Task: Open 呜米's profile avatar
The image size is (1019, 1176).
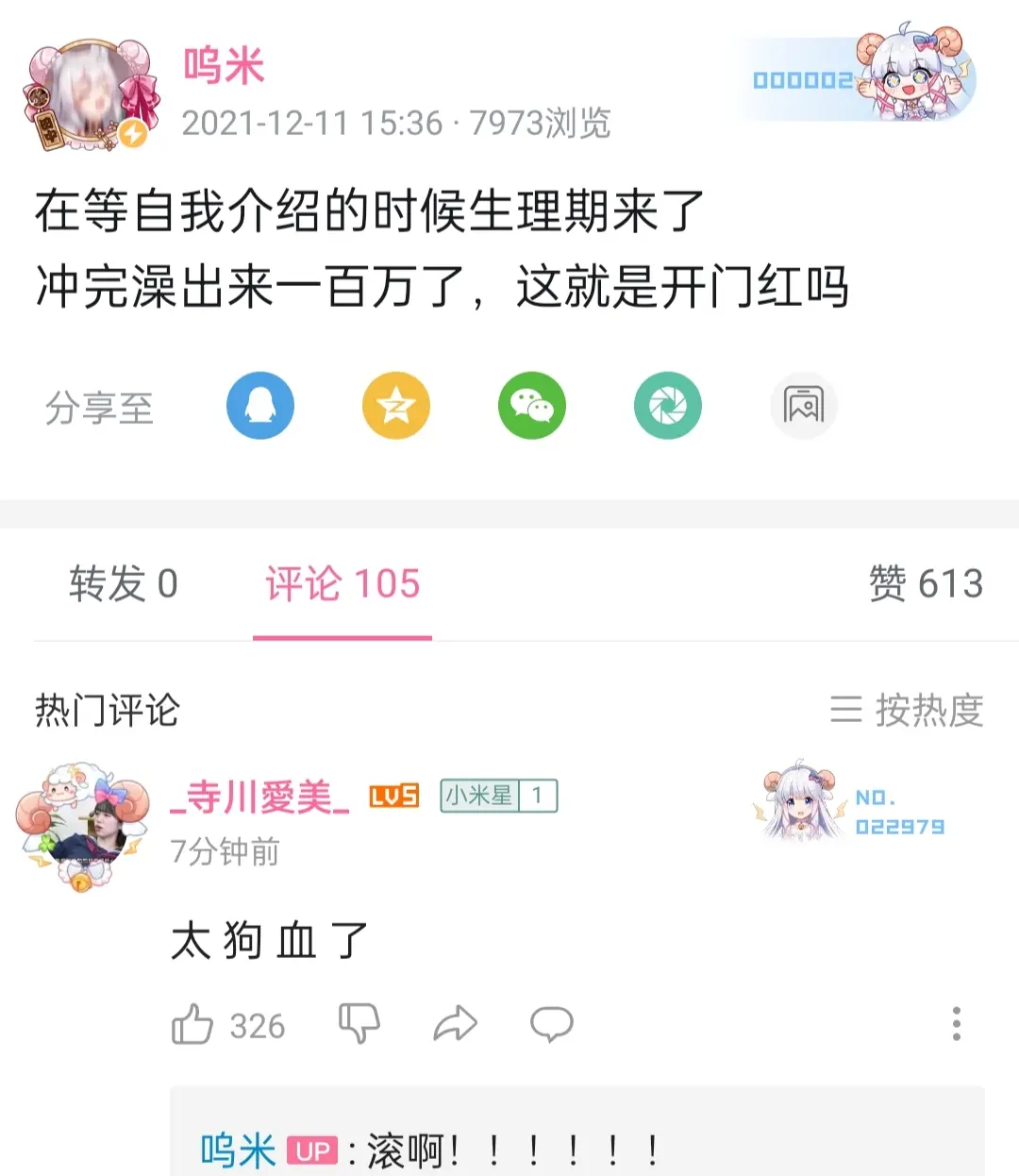Action: click(90, 95)
